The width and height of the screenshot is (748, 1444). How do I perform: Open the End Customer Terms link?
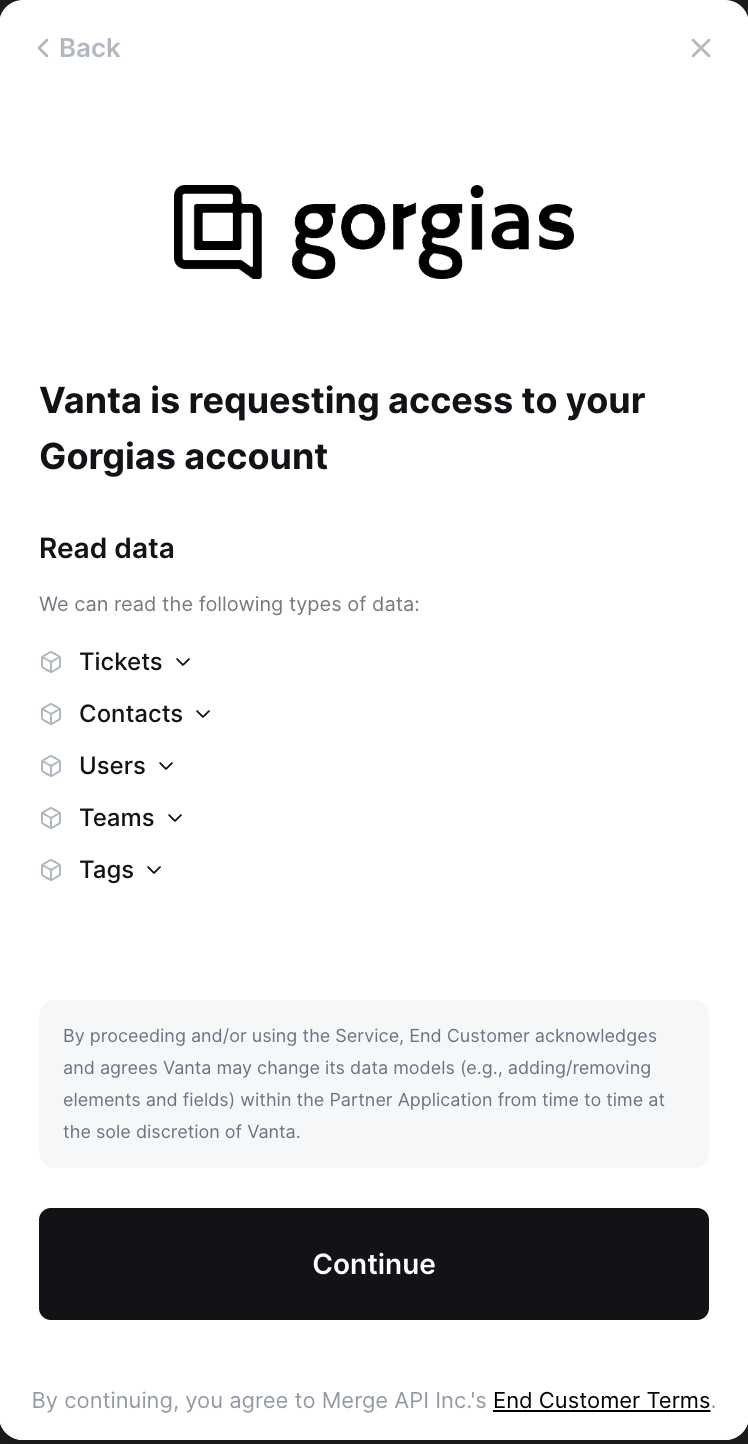(602, 1400)
